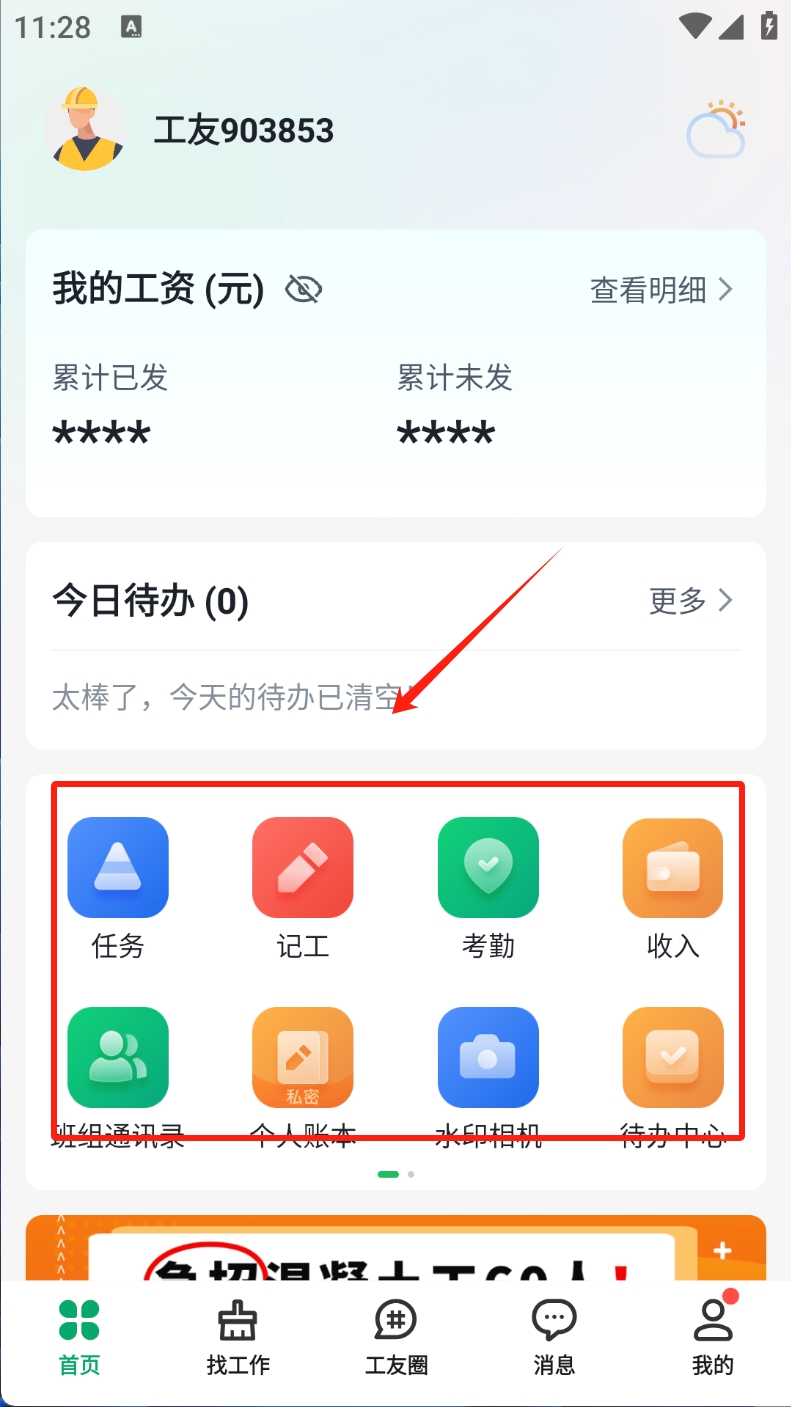Tap the profile avatar of 工友903853
This screenshot has height=1407, width=791.
pos(85,130)
